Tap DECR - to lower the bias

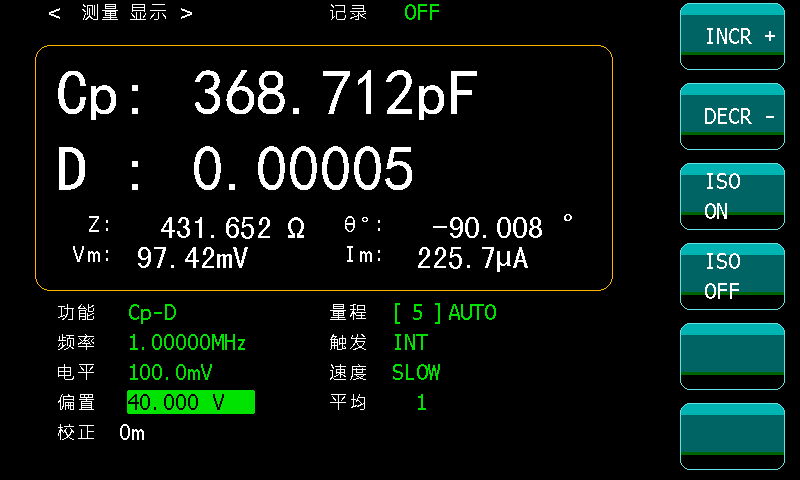[x=732, y=116]
